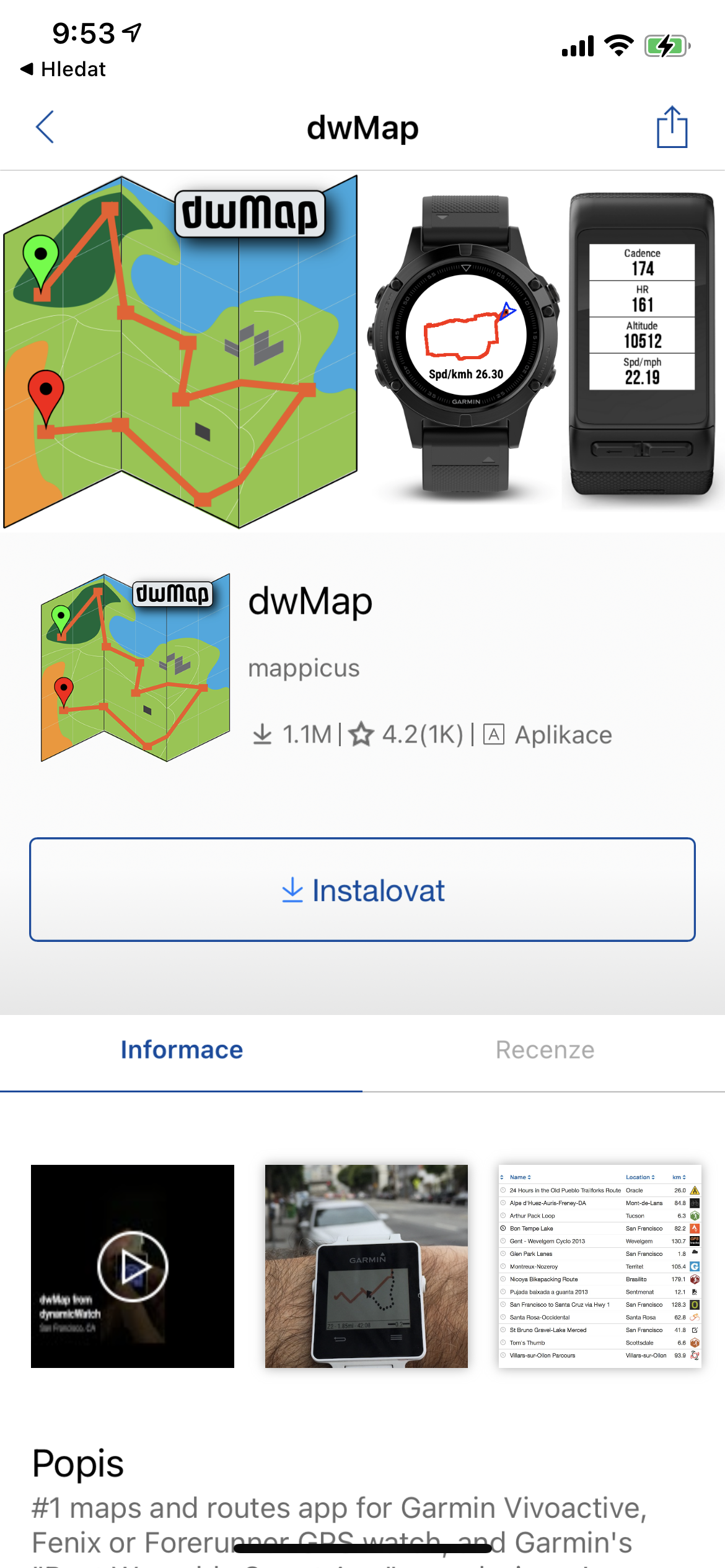Install the dwMap app
The height and width of the screenshot is (1568, 725).
(x=362, y=890)
